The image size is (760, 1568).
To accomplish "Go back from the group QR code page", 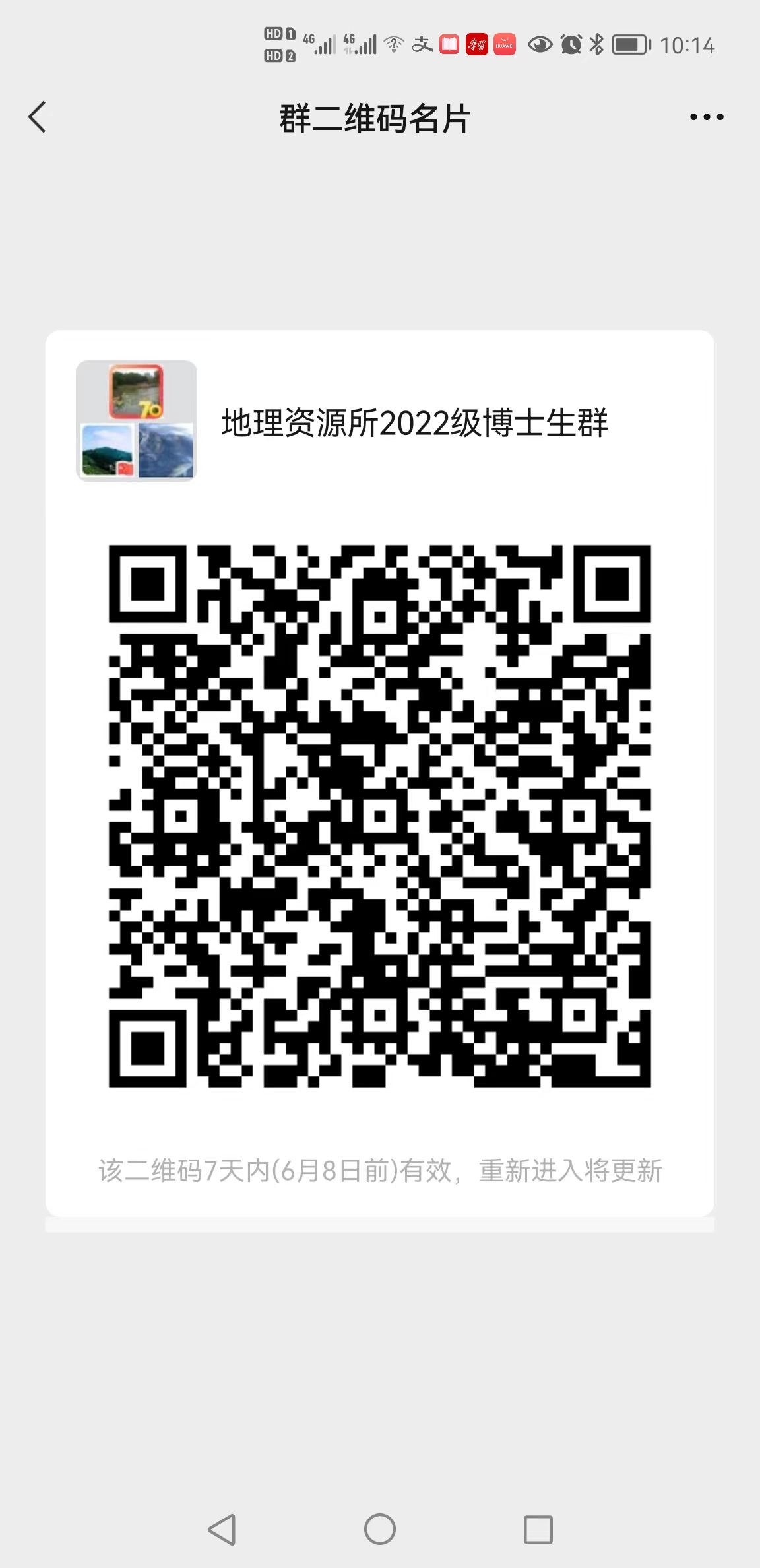I will [38, 117].
